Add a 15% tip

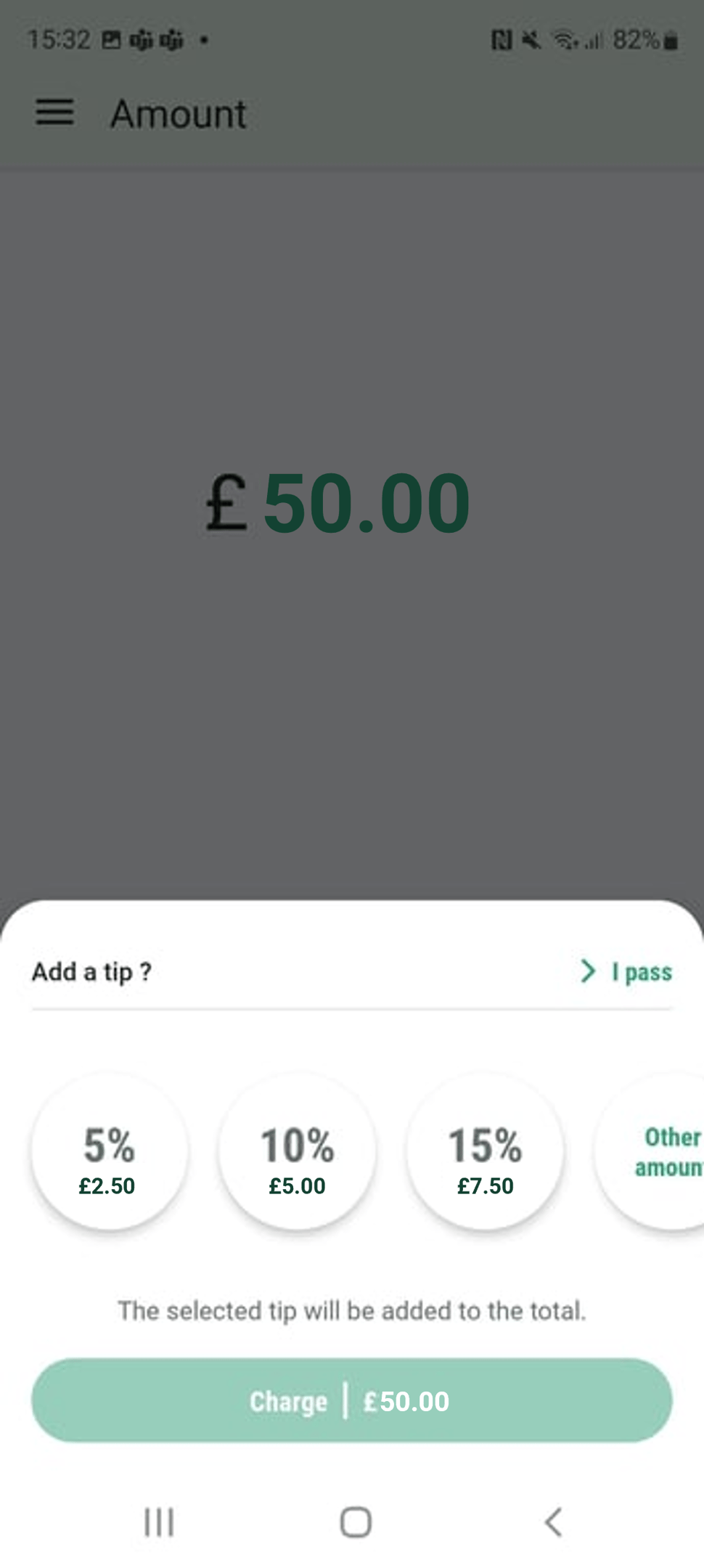(485, 1152)
